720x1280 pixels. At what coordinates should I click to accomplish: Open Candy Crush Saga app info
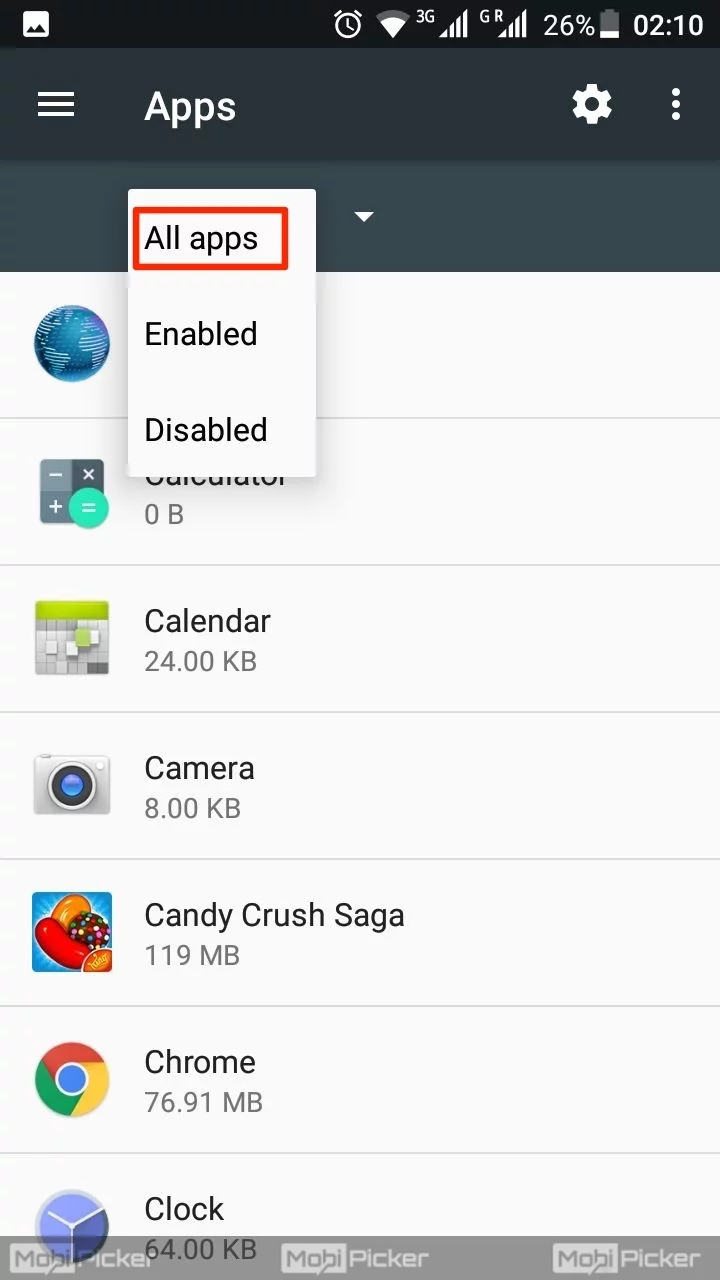(x=360, y=933)
